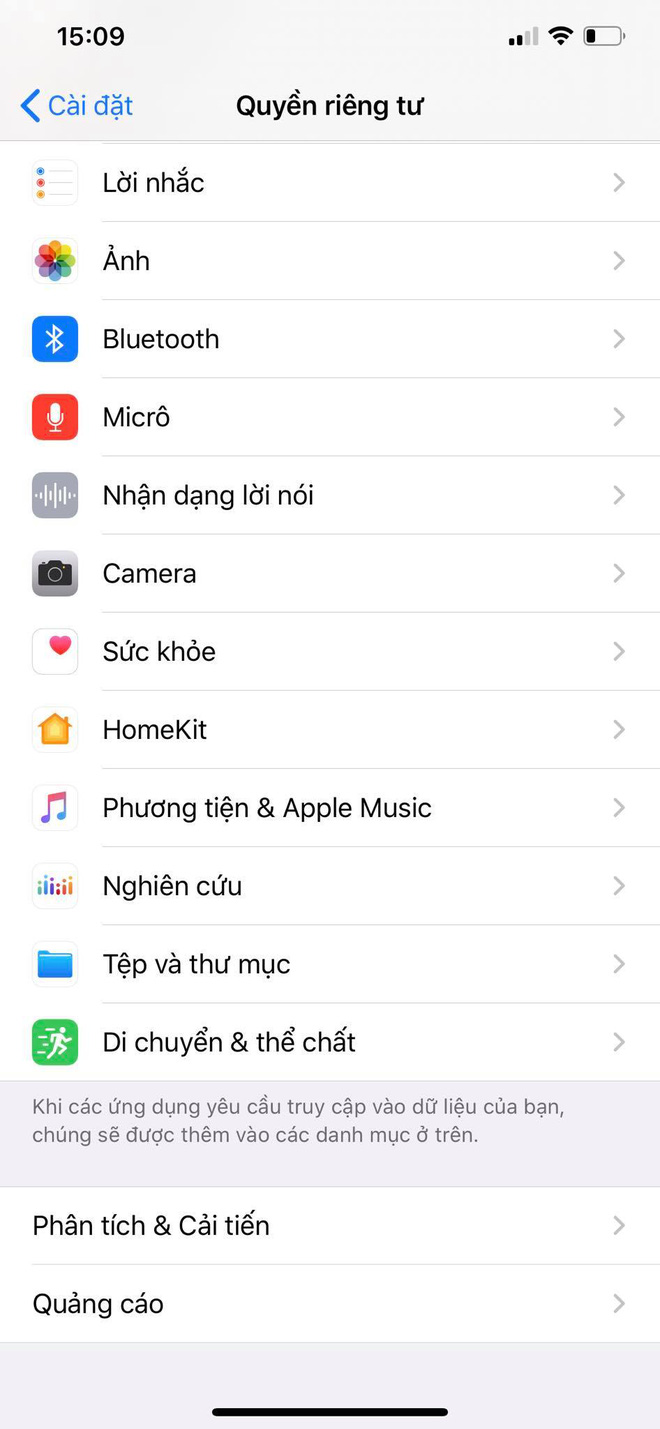Open Tệp và thư mục

330,964
